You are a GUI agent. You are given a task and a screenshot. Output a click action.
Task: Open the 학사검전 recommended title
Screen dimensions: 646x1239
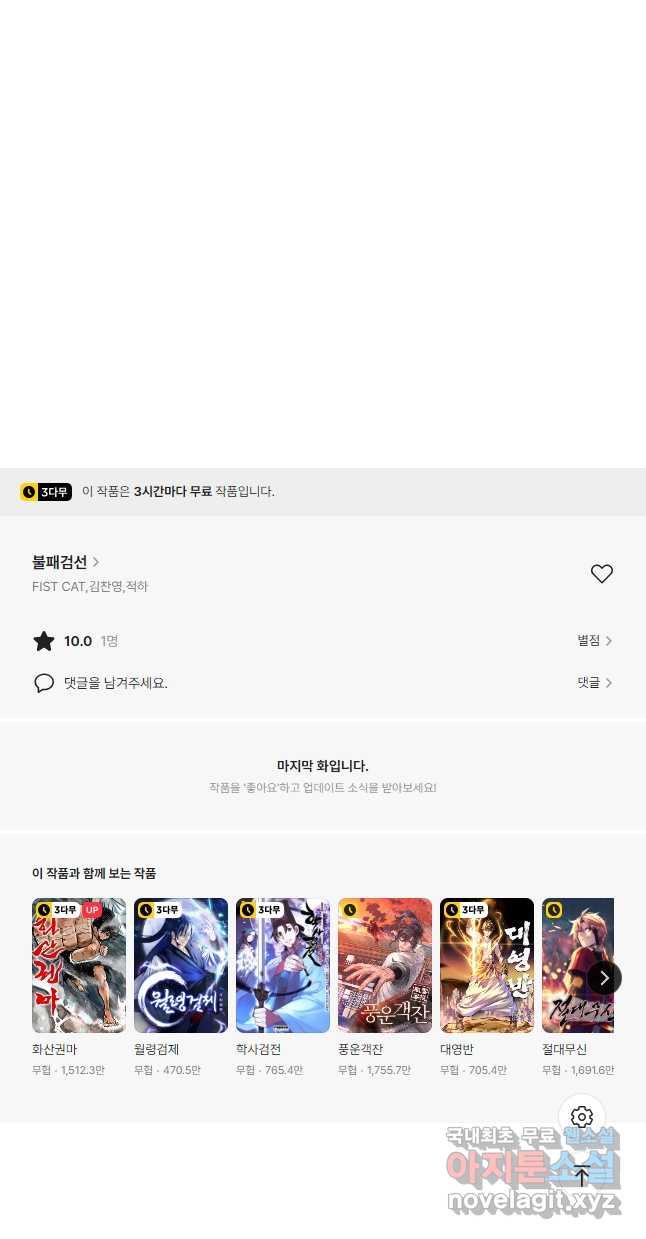point(283,965)
